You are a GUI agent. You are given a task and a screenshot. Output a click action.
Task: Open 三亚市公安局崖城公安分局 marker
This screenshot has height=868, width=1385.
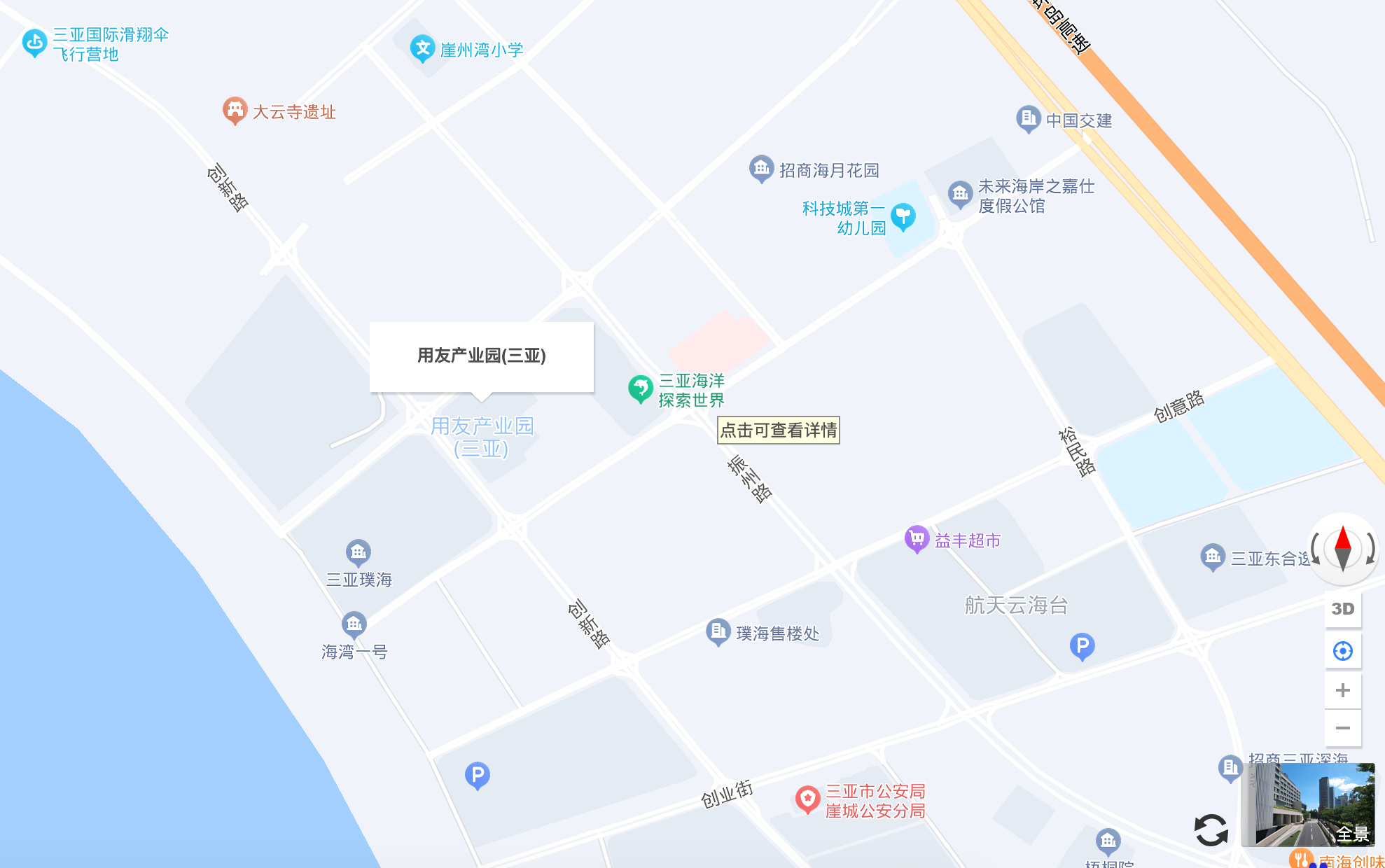[807, 798]
